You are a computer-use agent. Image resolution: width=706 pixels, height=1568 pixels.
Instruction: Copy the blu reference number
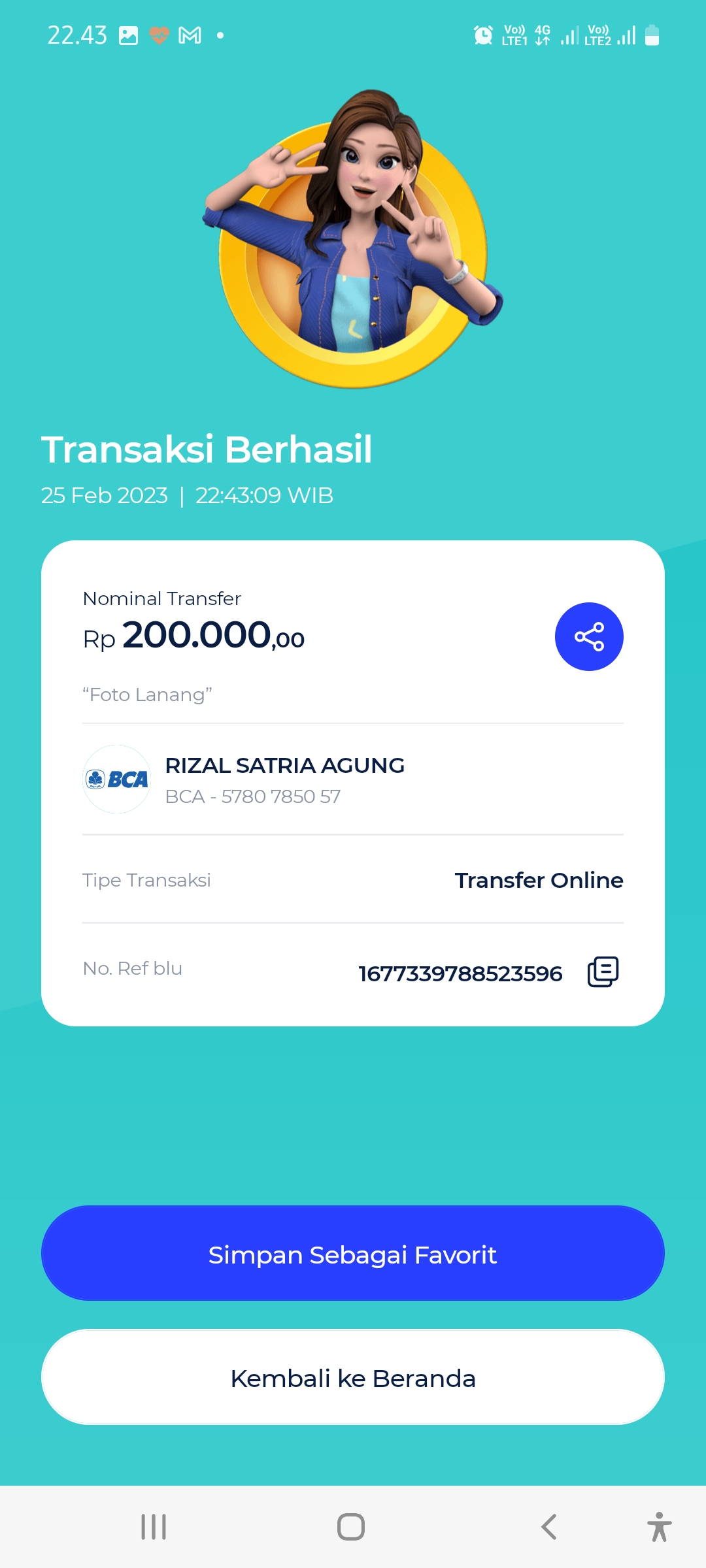(603, 972)
